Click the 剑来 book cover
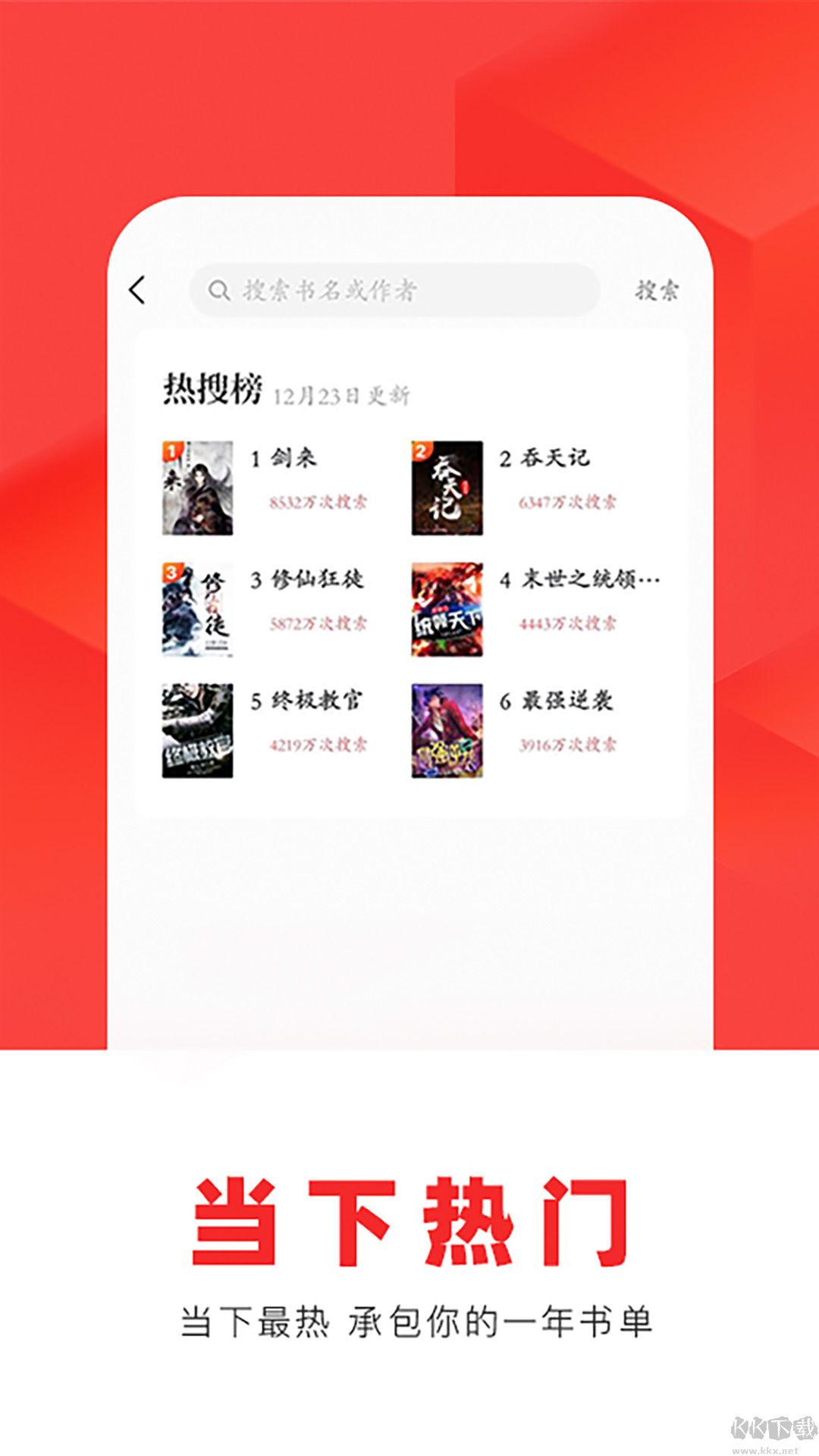Viewport: 819px width, 1456px height. [x=197, y=489]
